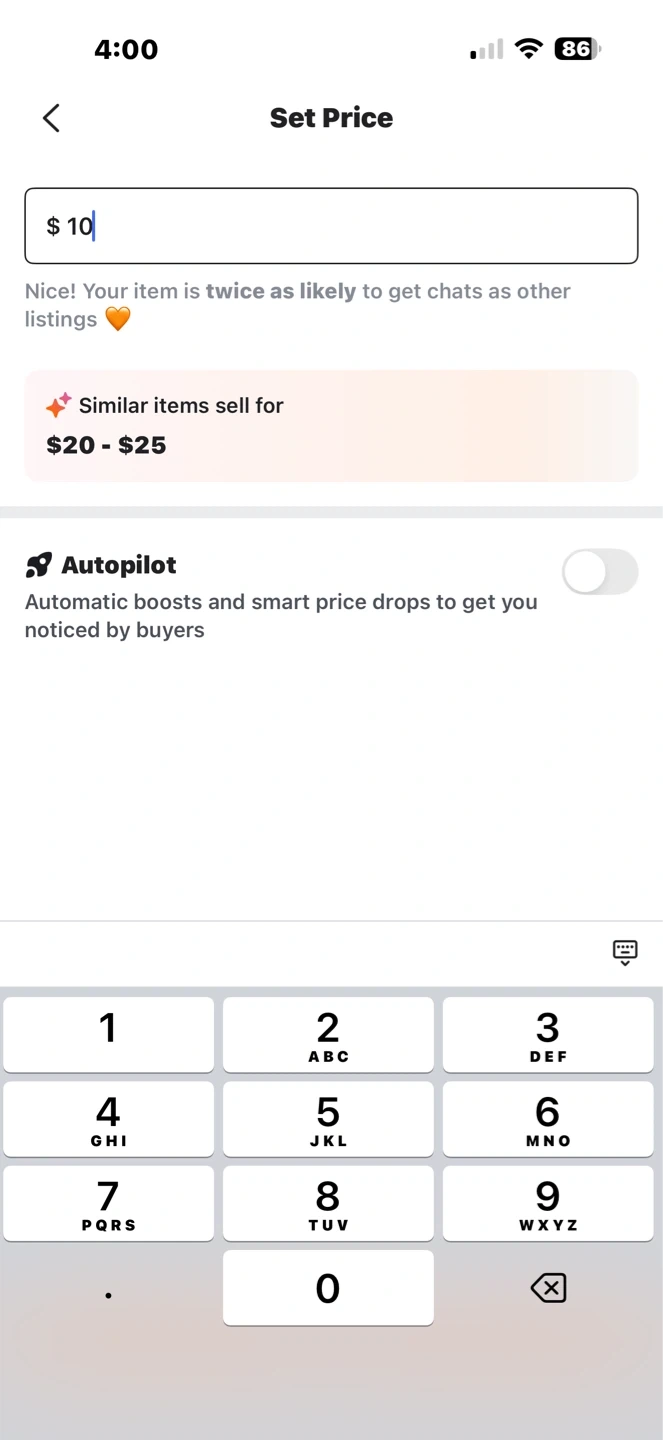
Task: Enter the decimal point key
Action: click(x=108, y=1288)
